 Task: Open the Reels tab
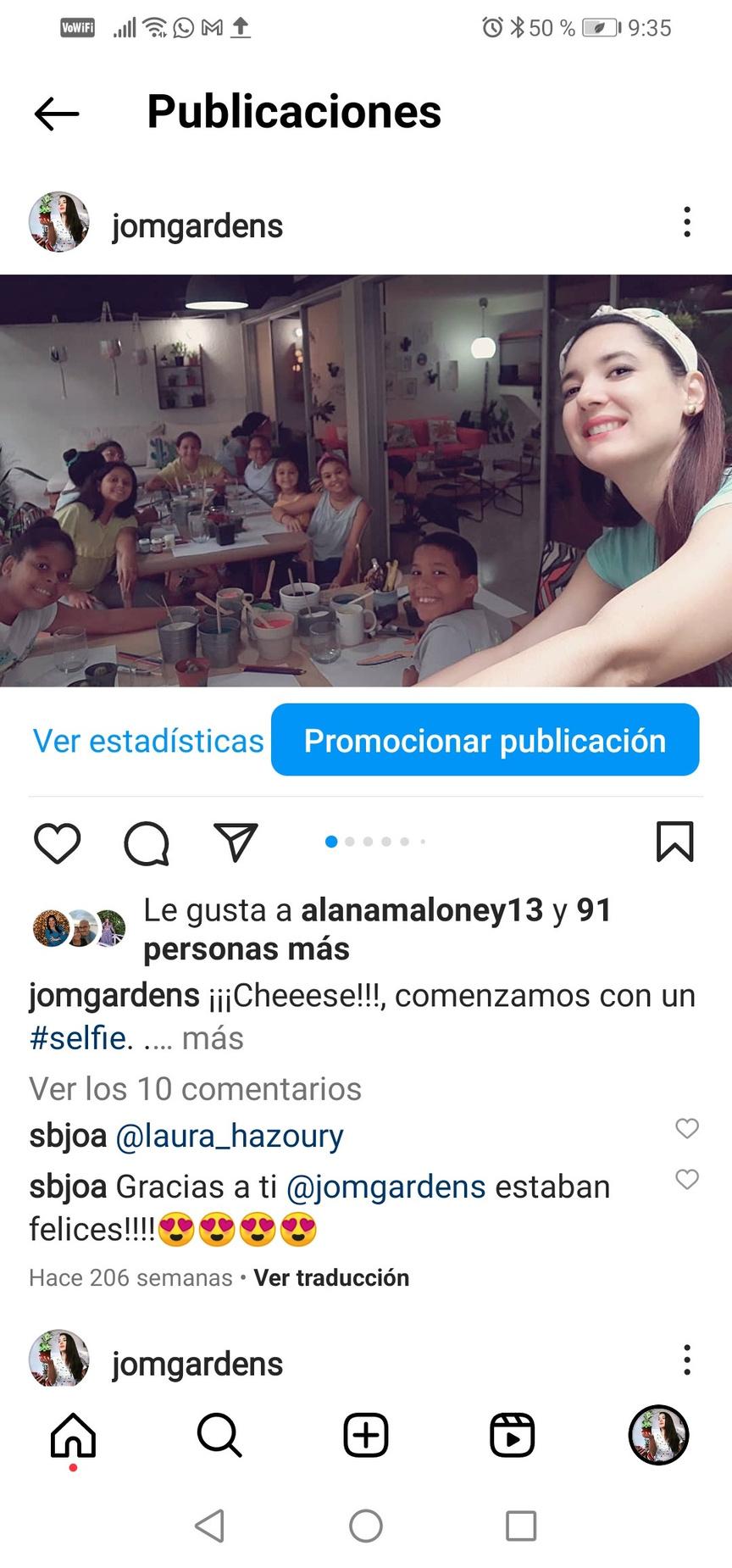point(513,1436)
